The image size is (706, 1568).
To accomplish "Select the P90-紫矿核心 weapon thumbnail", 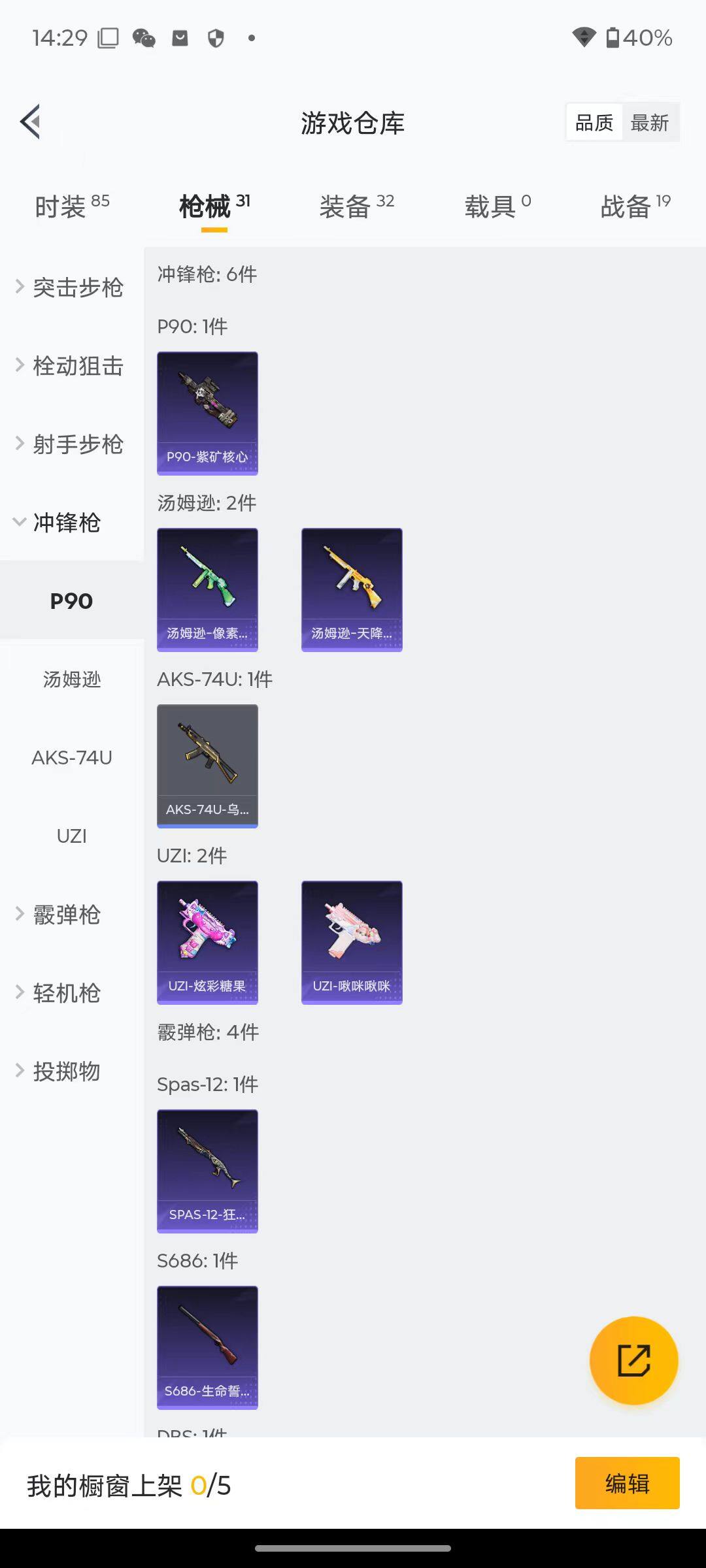I will click(207, 412).
